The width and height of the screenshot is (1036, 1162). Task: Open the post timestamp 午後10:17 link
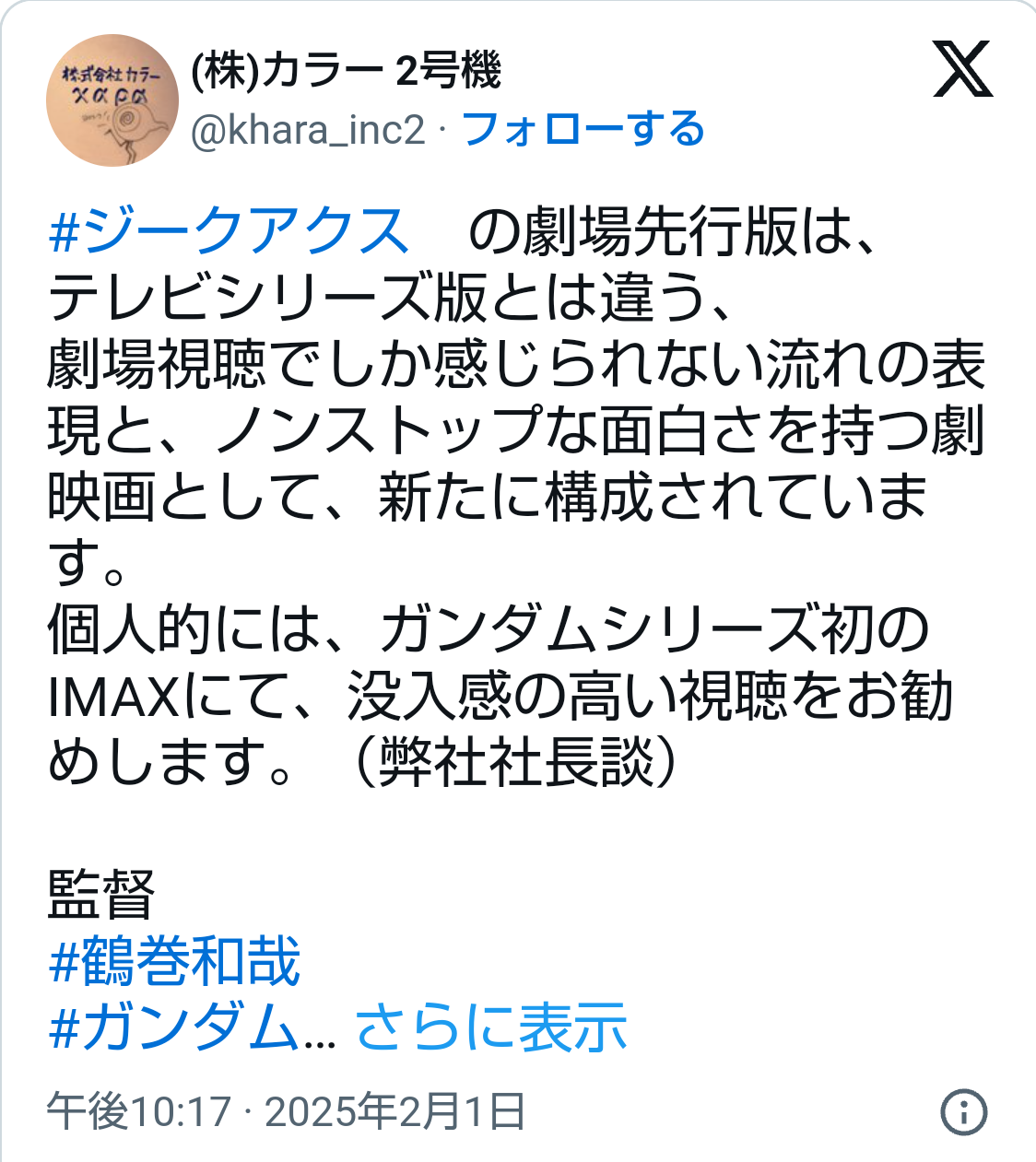coord(287,1111)
